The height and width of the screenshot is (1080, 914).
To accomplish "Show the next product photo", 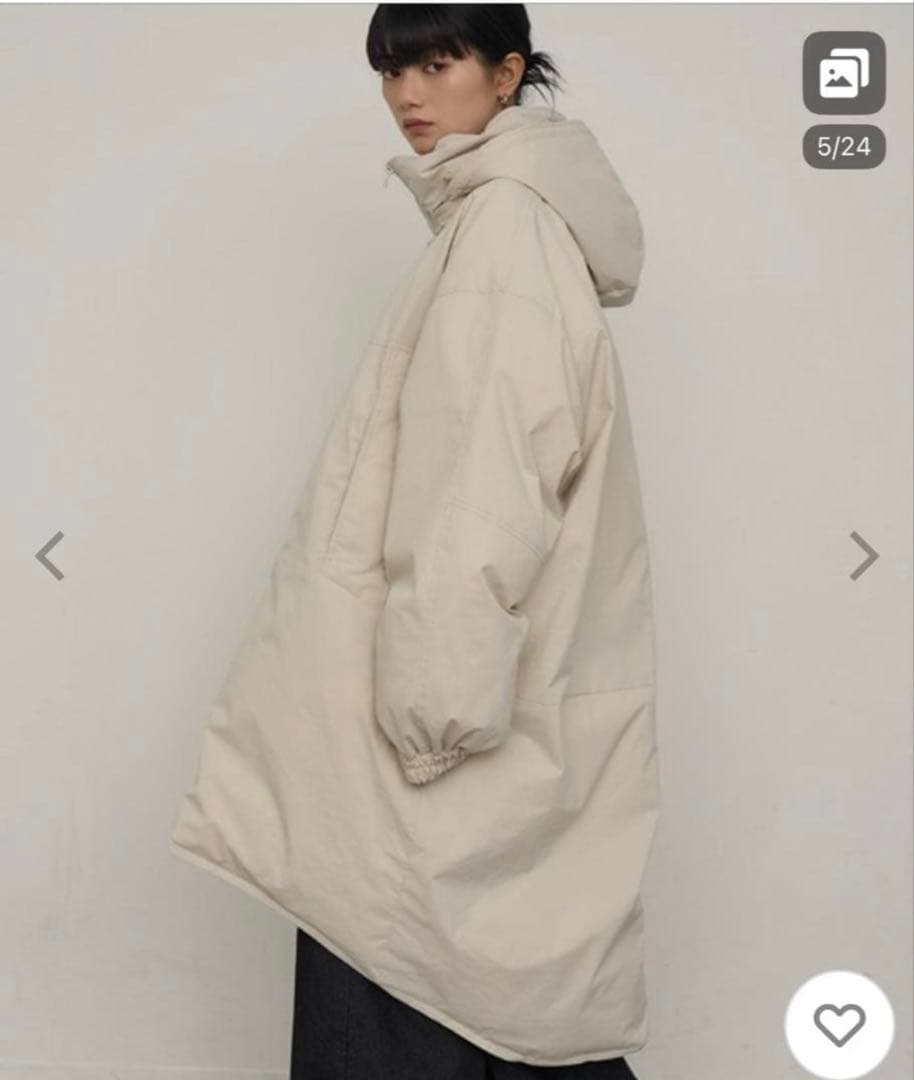I will point(864,556).
